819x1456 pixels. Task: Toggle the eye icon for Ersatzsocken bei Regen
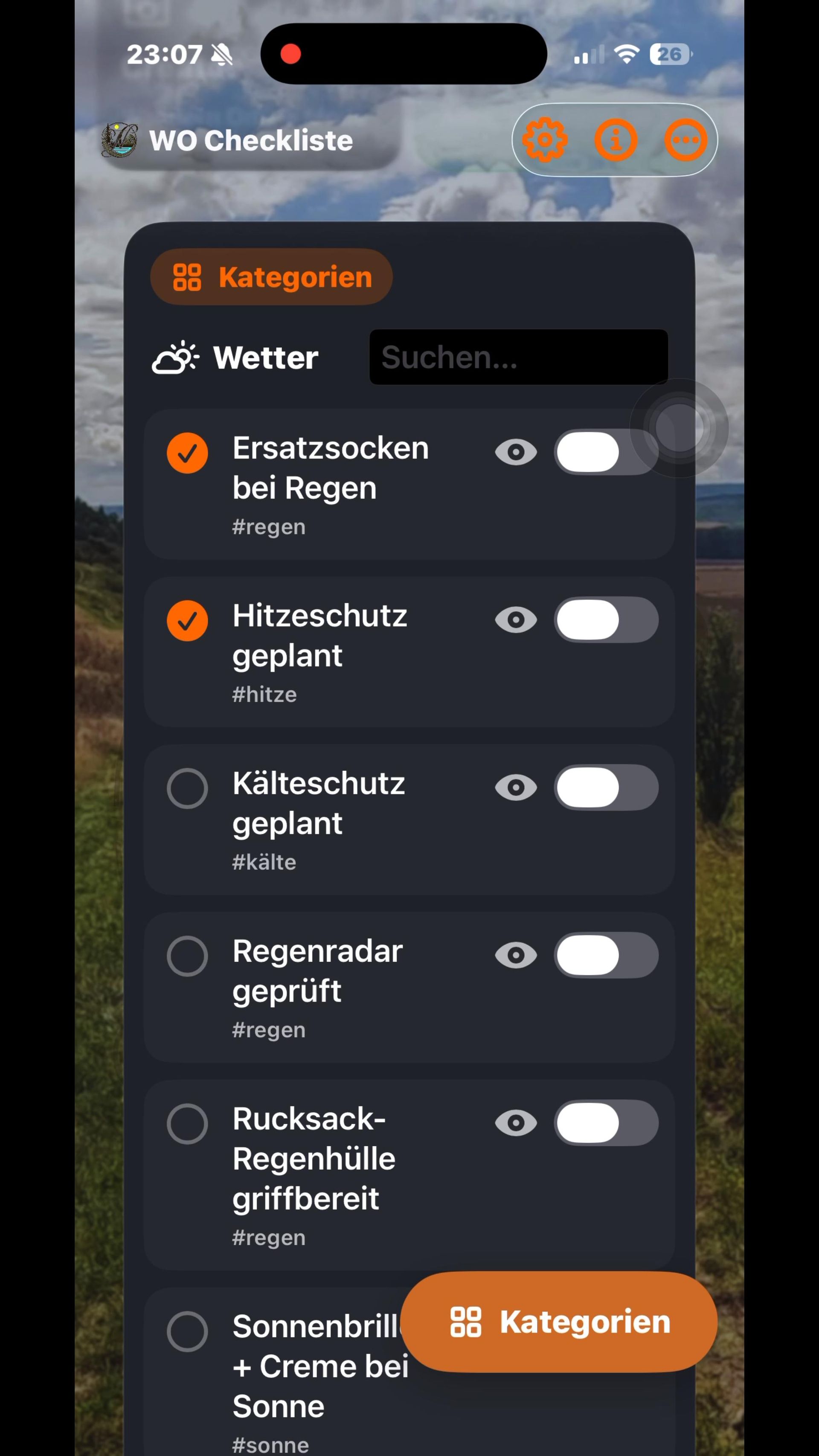(515, 452)
